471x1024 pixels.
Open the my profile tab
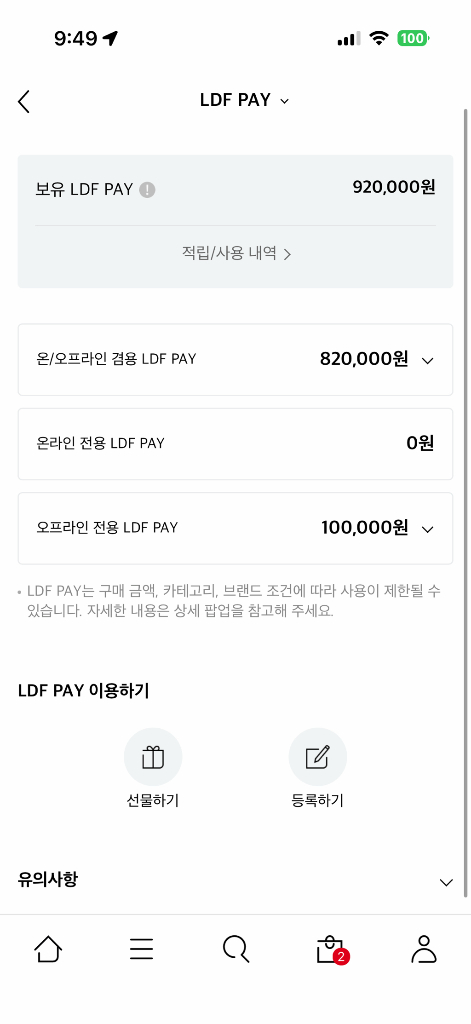pos(424,949)
